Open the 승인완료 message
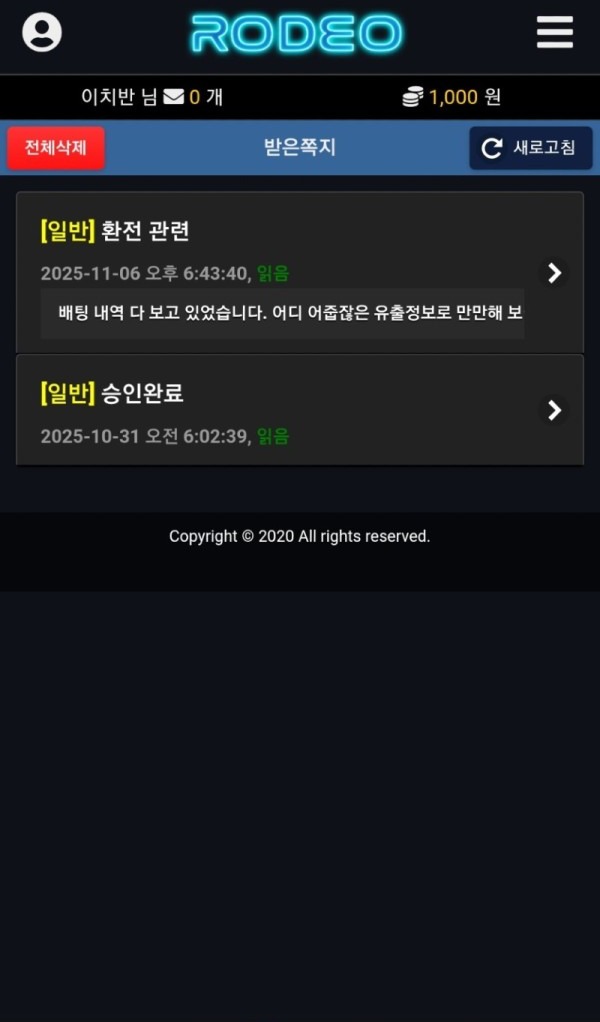 pyautogui.click(x=299, y=410)
